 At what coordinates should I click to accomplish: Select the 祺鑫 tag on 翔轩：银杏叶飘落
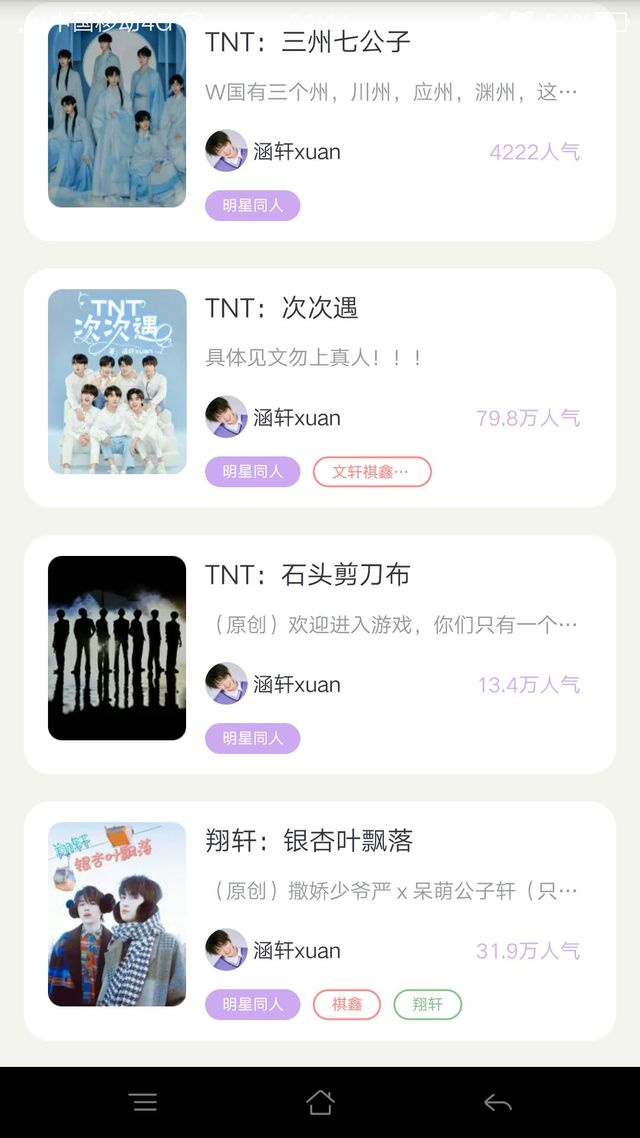pyautogui.click(x=347, y=1004)
